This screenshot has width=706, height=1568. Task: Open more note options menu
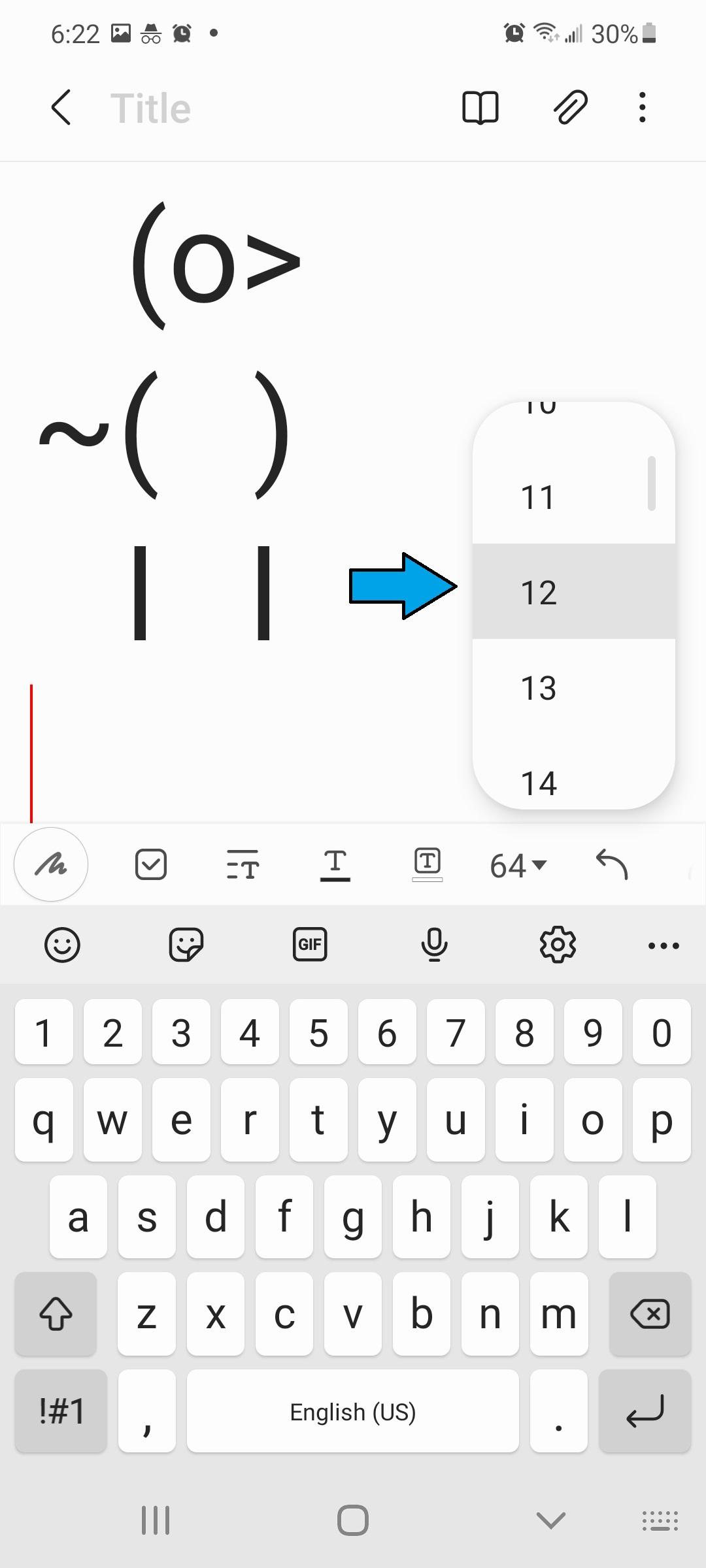641,106
